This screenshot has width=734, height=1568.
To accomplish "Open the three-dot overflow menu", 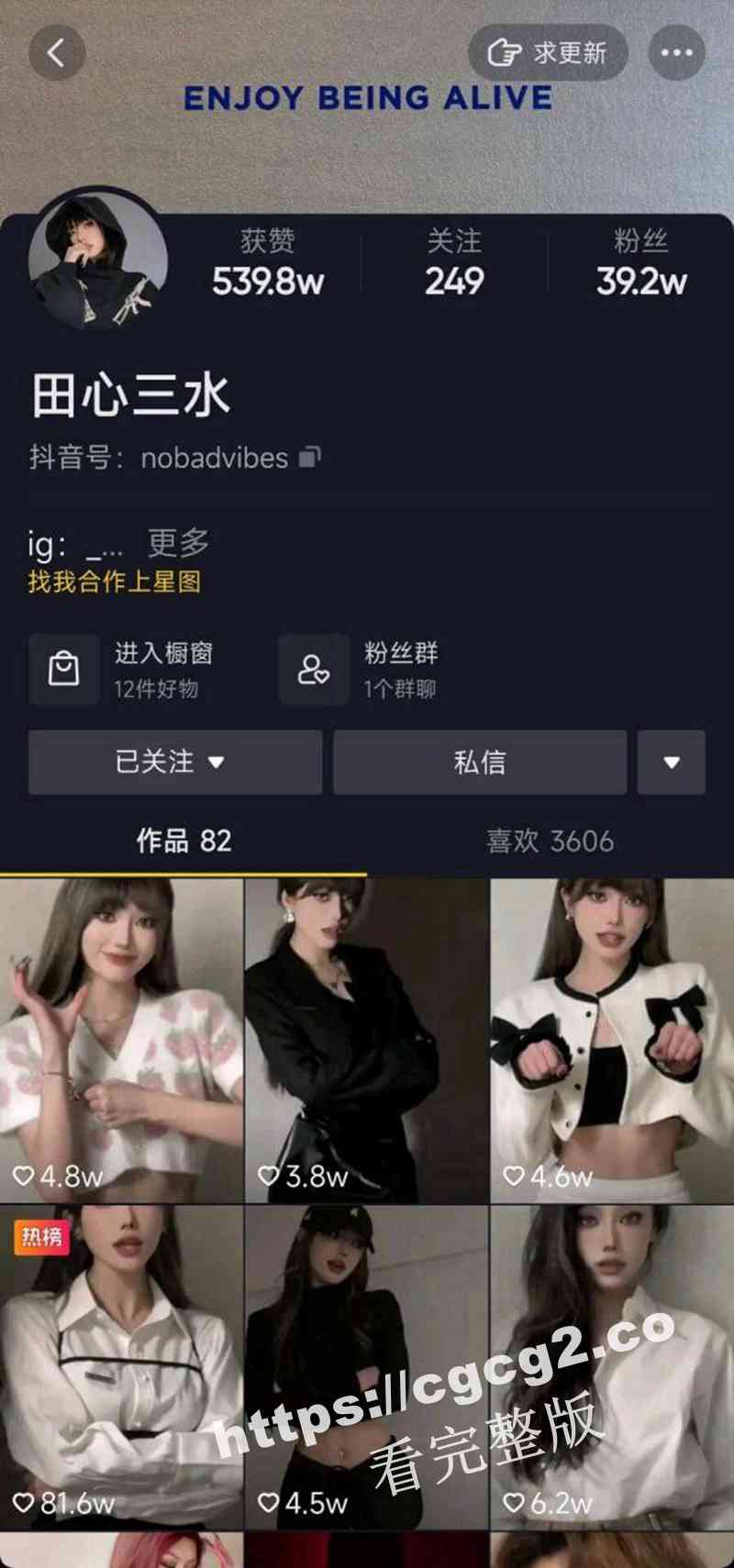I will tap(676, 53).
